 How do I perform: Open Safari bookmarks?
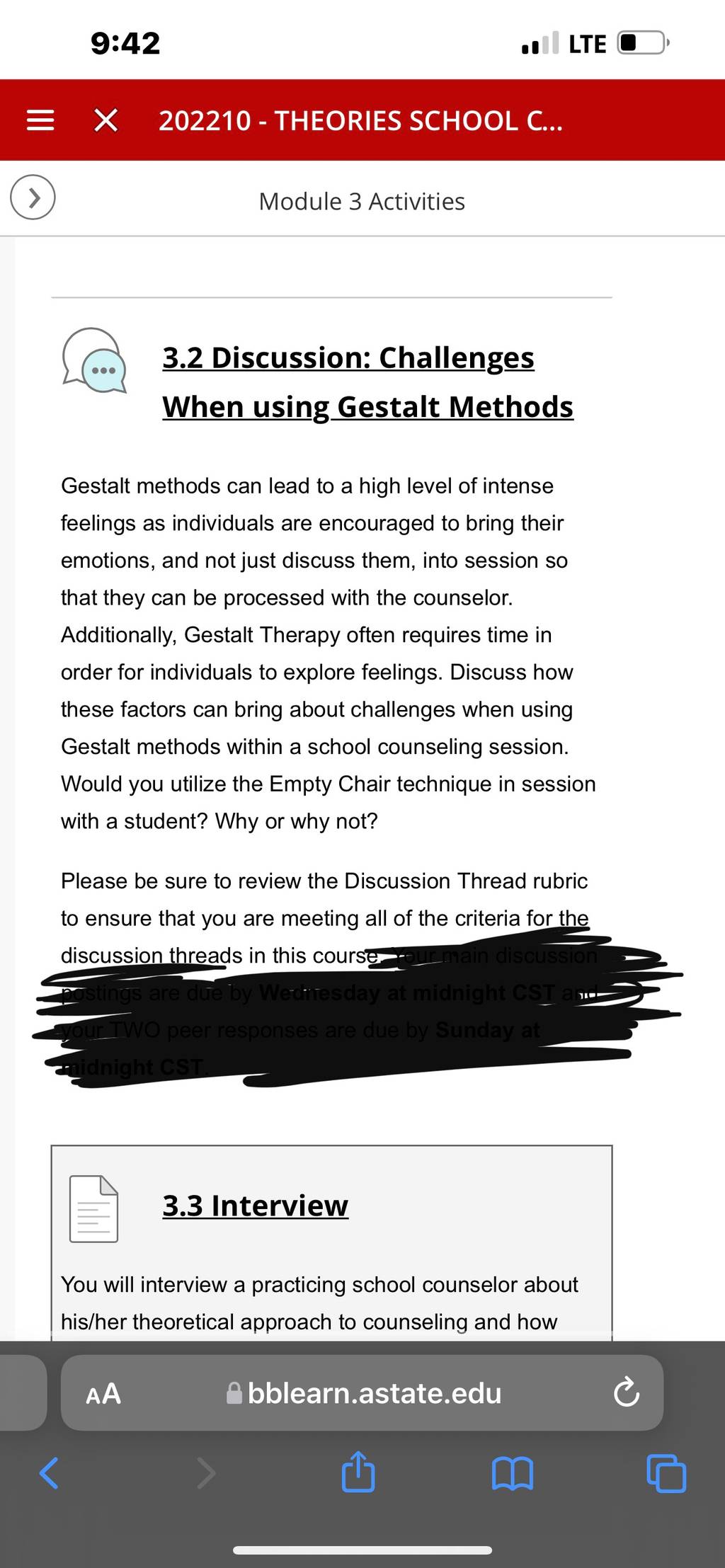point(512,1474)
